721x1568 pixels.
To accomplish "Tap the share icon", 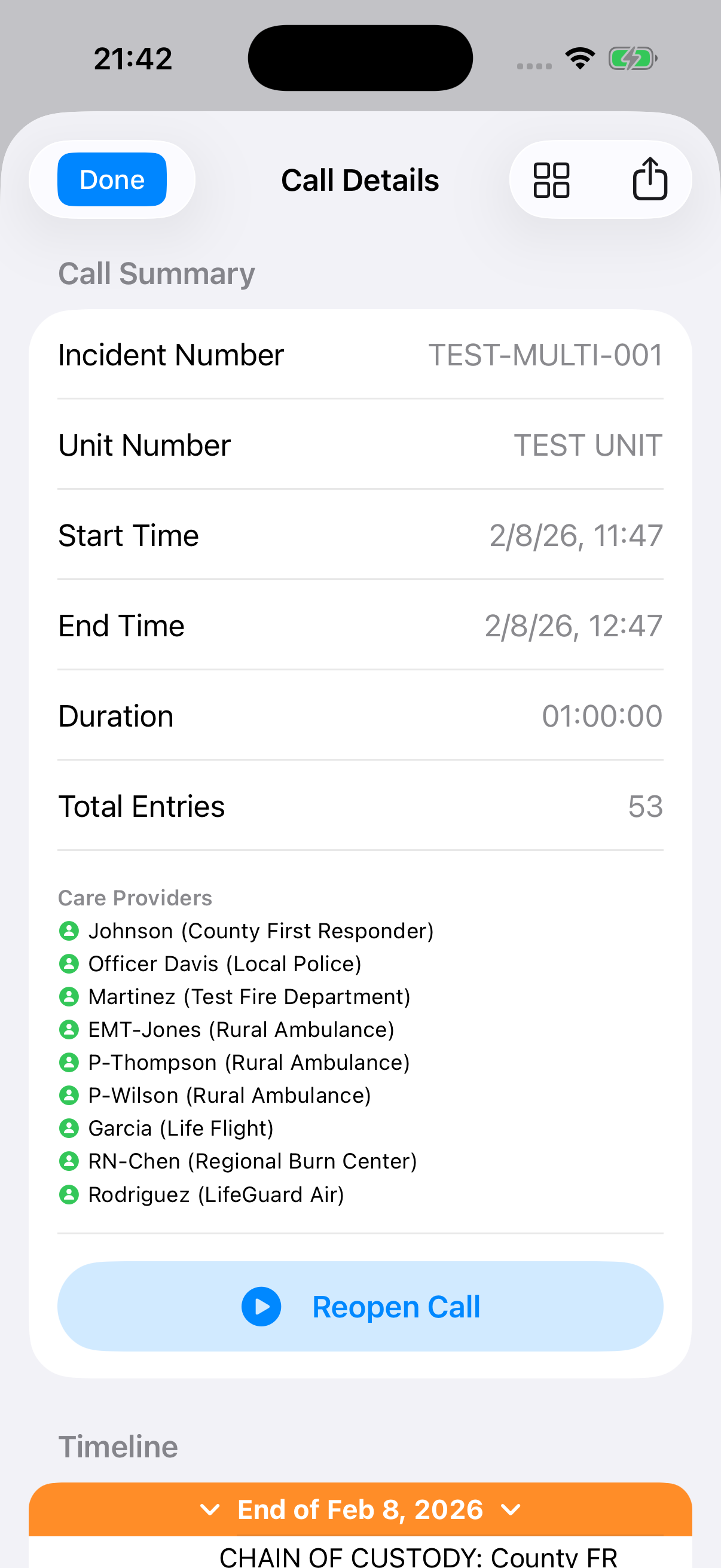I will [x=650, y=178].
